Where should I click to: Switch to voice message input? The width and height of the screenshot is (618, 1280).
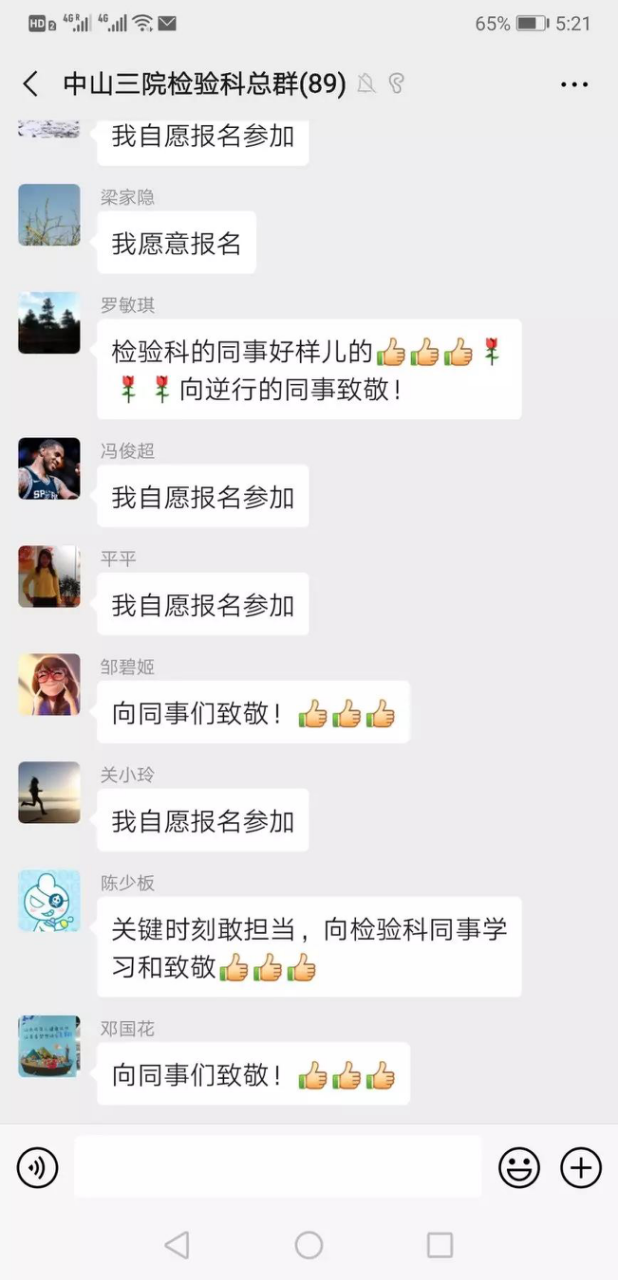pos(38,1167)
